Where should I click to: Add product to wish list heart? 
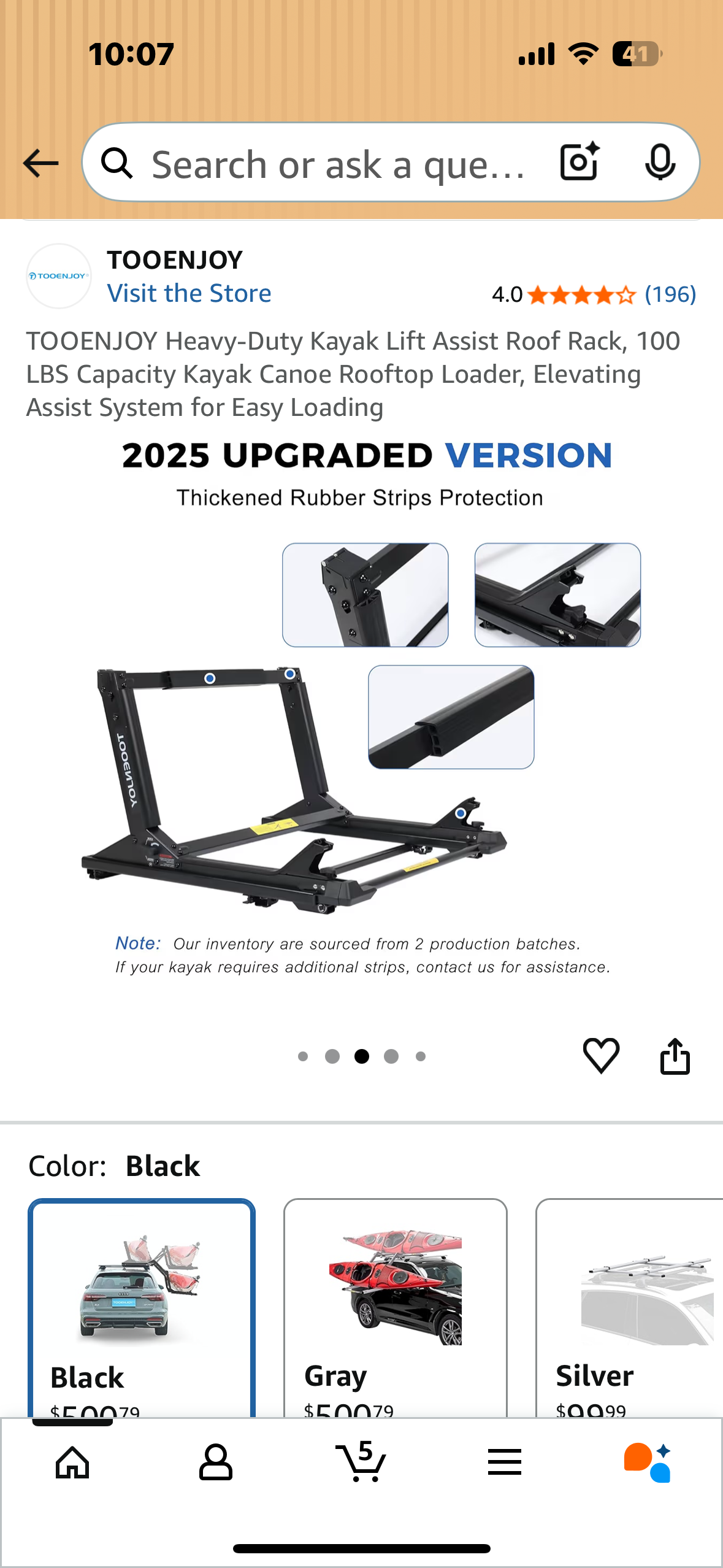(601, 1055)
